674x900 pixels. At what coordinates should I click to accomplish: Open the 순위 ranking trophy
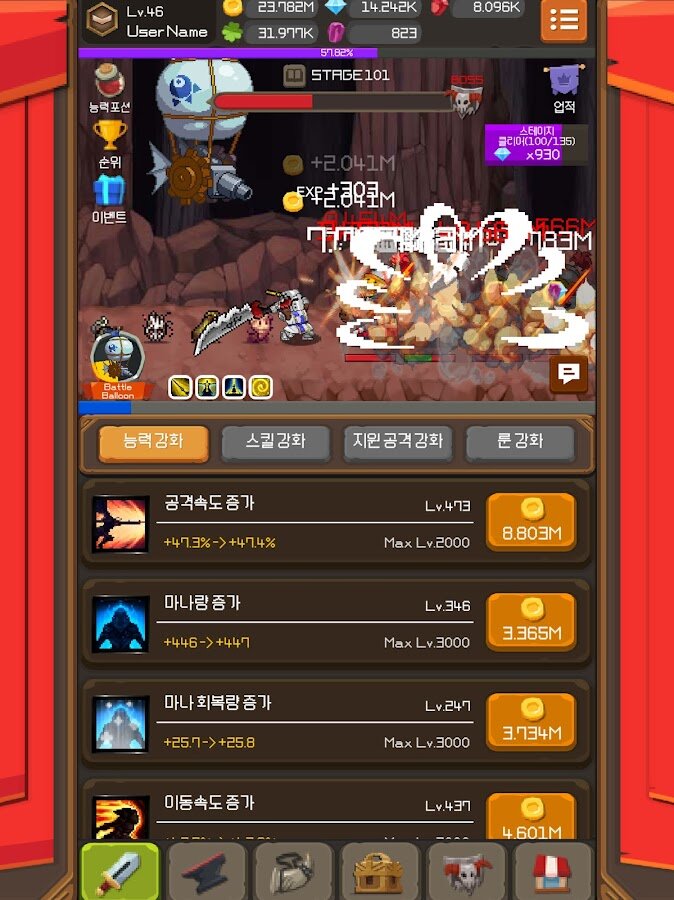point(110,140)
